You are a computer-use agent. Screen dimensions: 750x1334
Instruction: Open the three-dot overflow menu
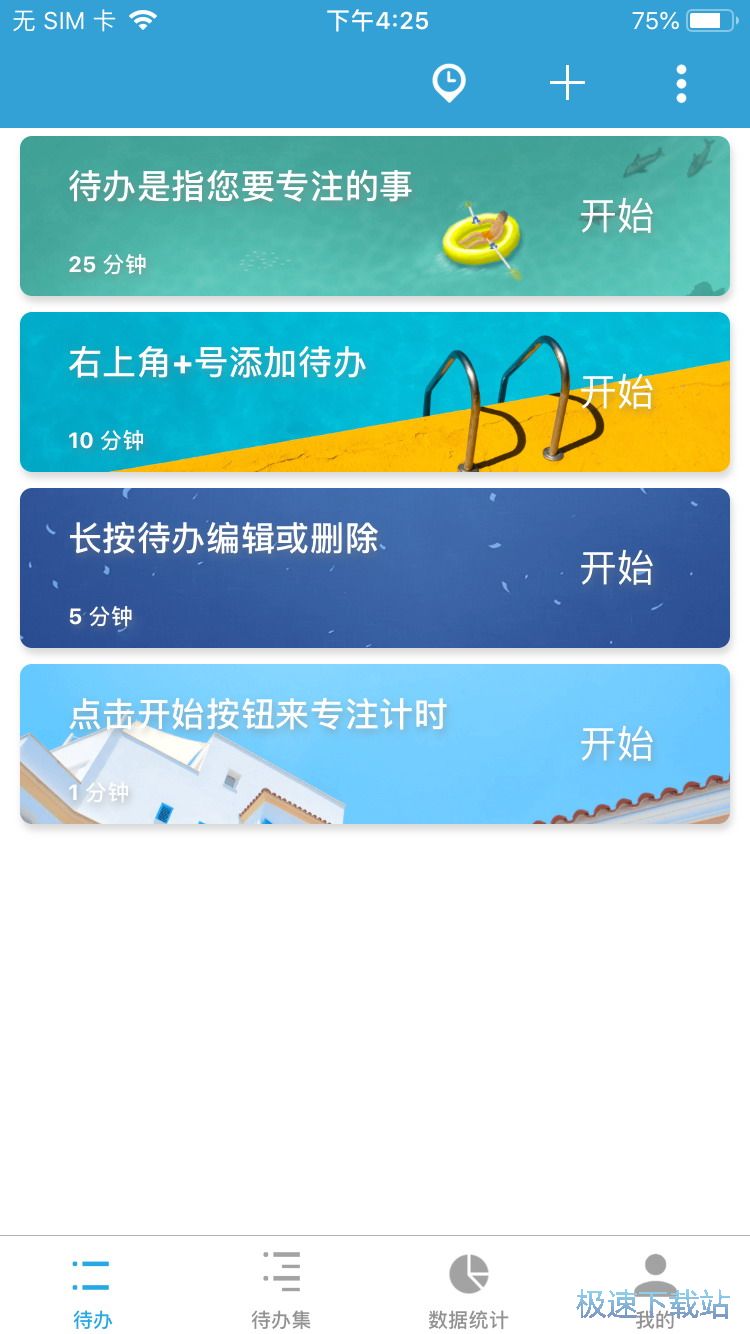pyautogui.click(x=681, y=83)
